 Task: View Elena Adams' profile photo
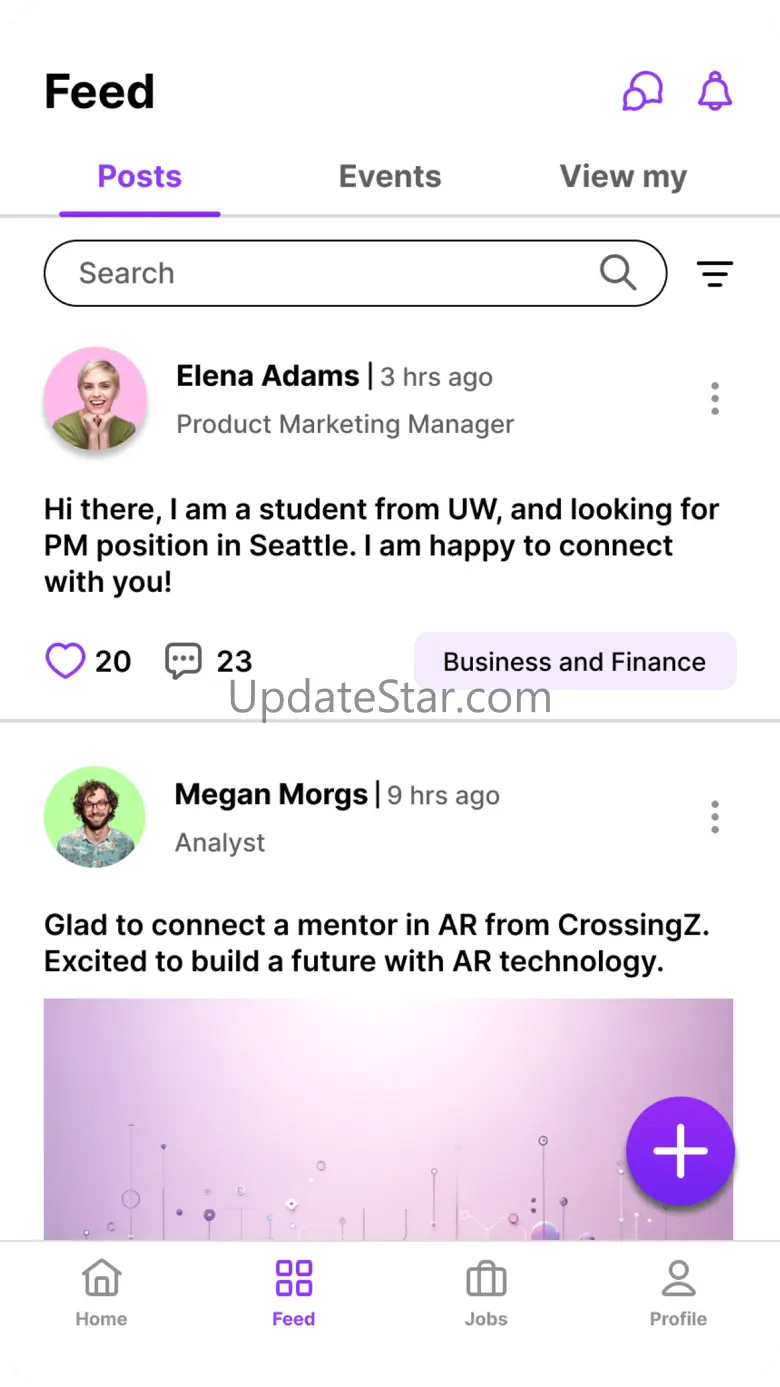96,399
